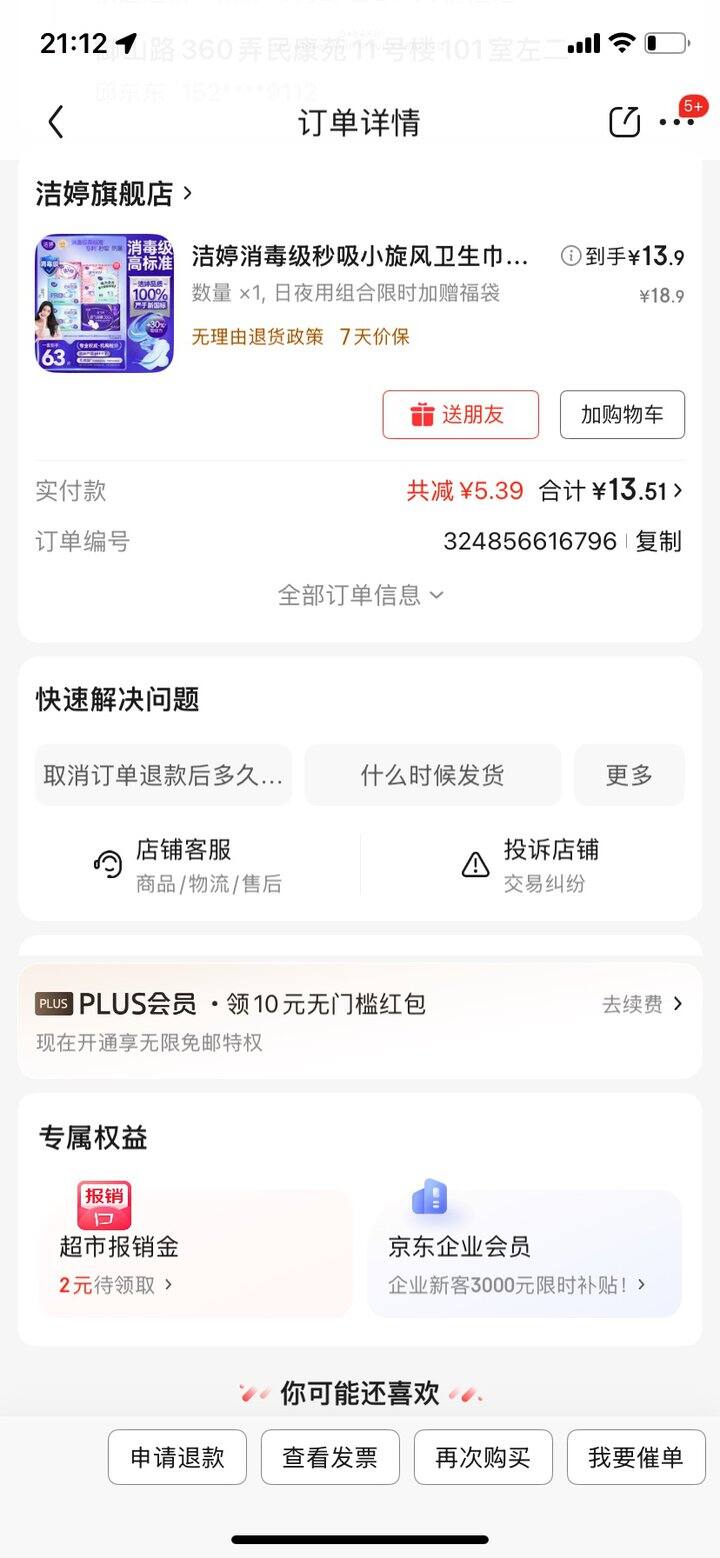This screenshot has height=1558, width=720.
Task: Add the item via 加购物车
Action: [x=622, y=414]
